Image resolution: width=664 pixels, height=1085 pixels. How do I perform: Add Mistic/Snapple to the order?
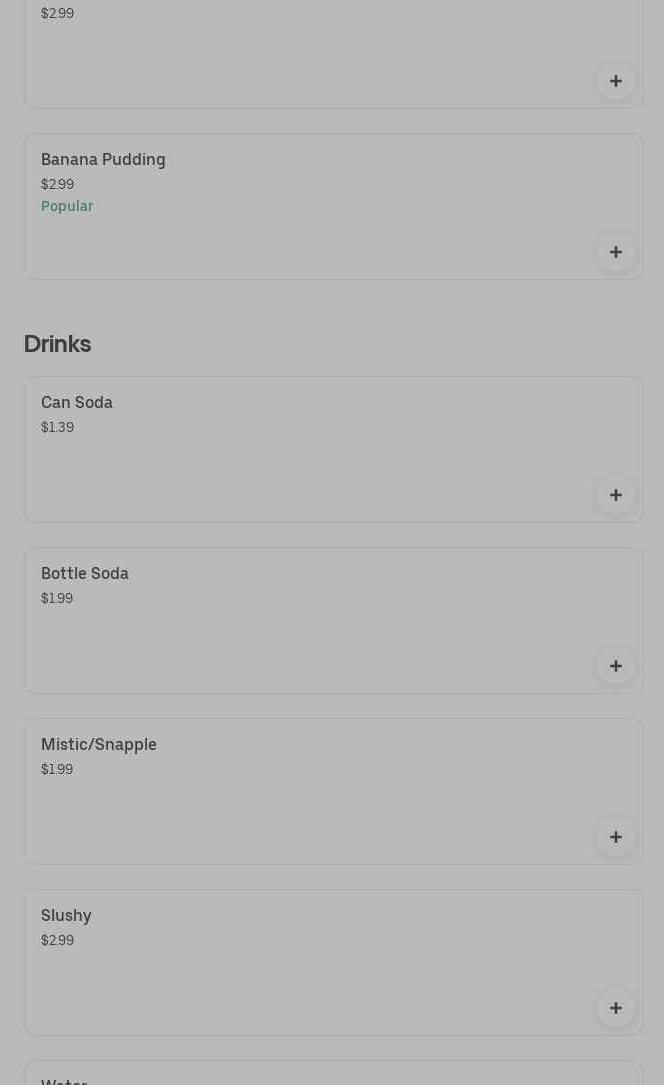615,837
